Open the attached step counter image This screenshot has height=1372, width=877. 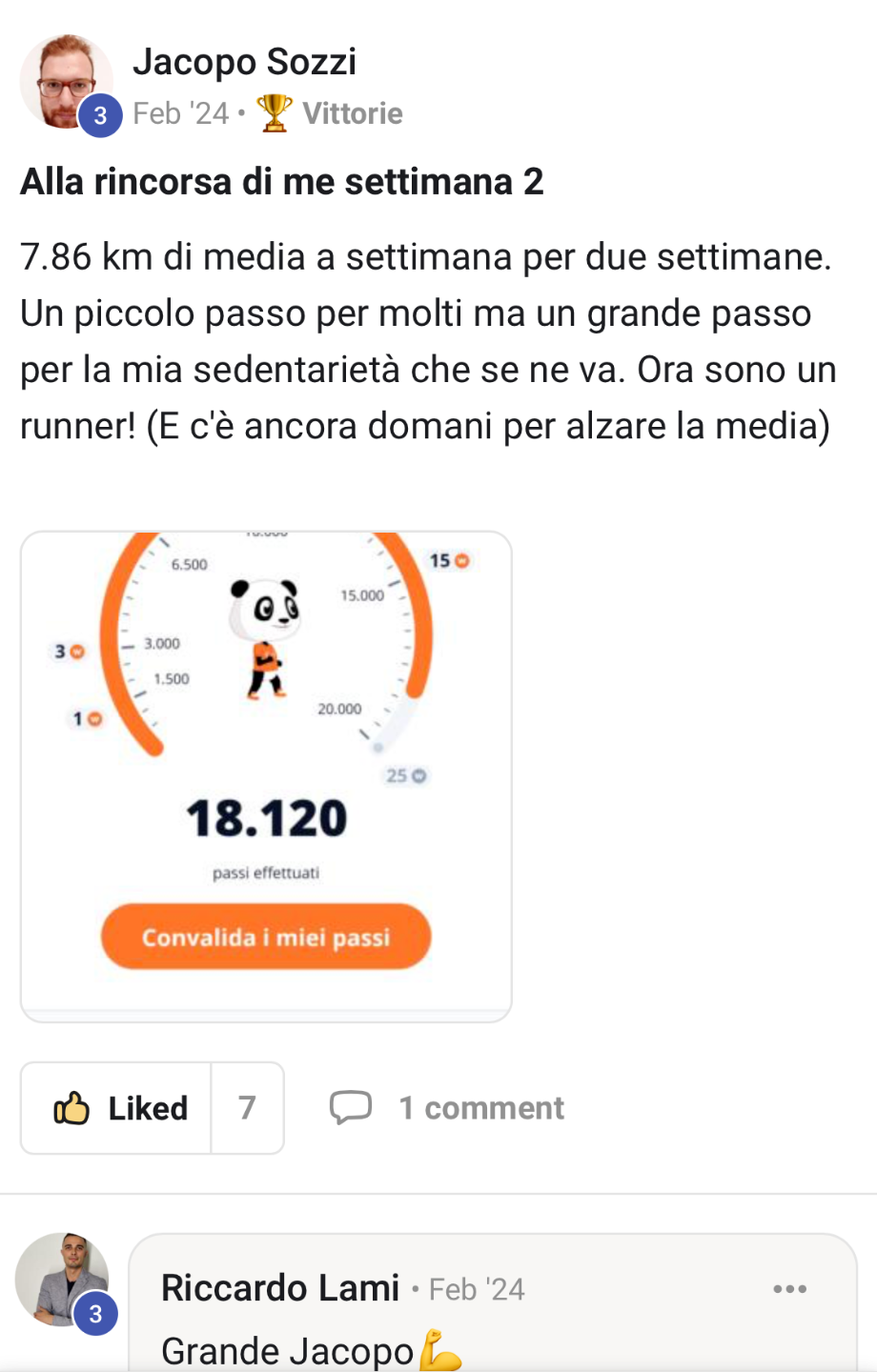(x=266, y=777)
